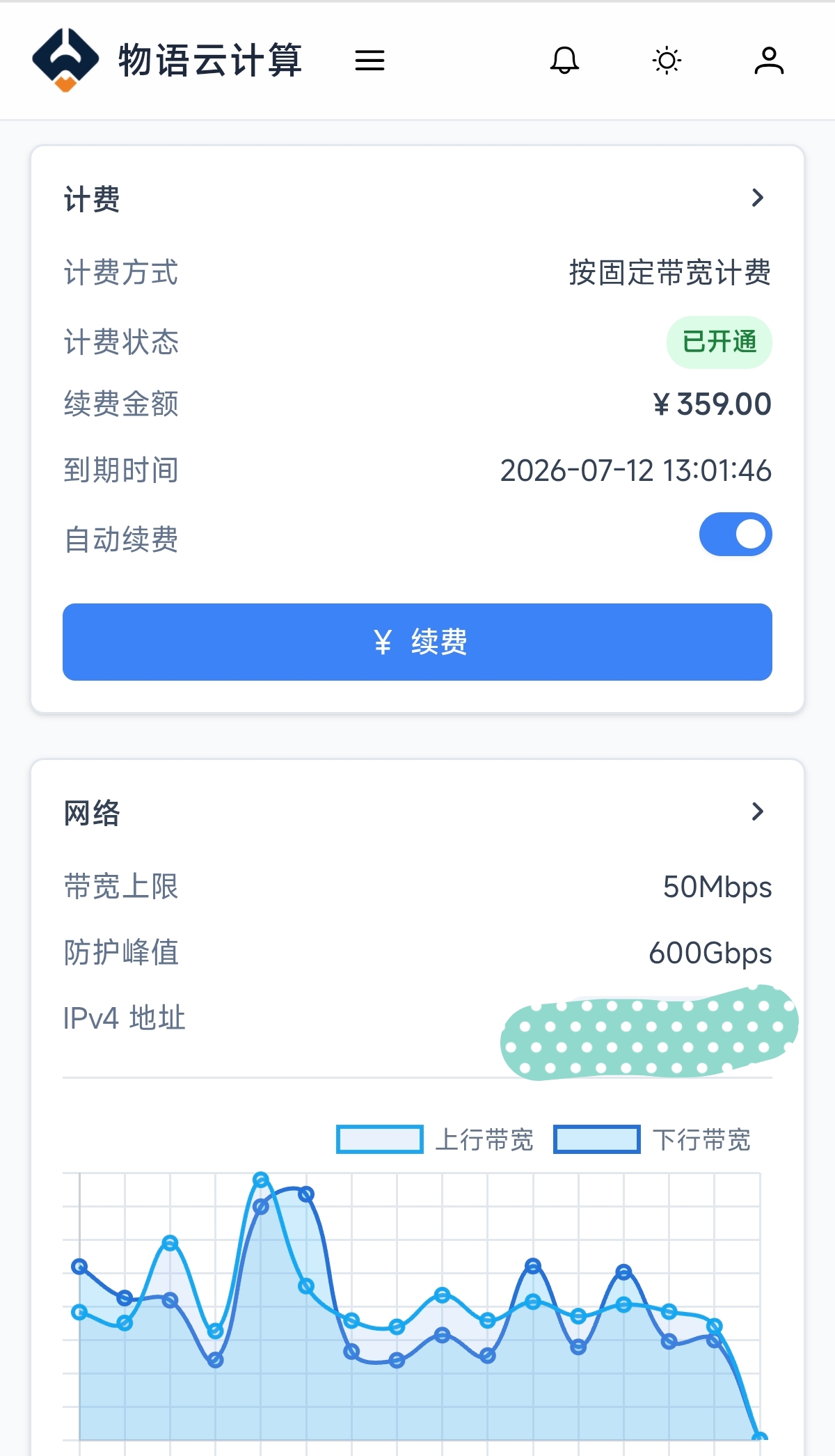The image size is (835, 1456).
Task: Disable the 自动续费 switch
Action: click(x=735, y=535)
